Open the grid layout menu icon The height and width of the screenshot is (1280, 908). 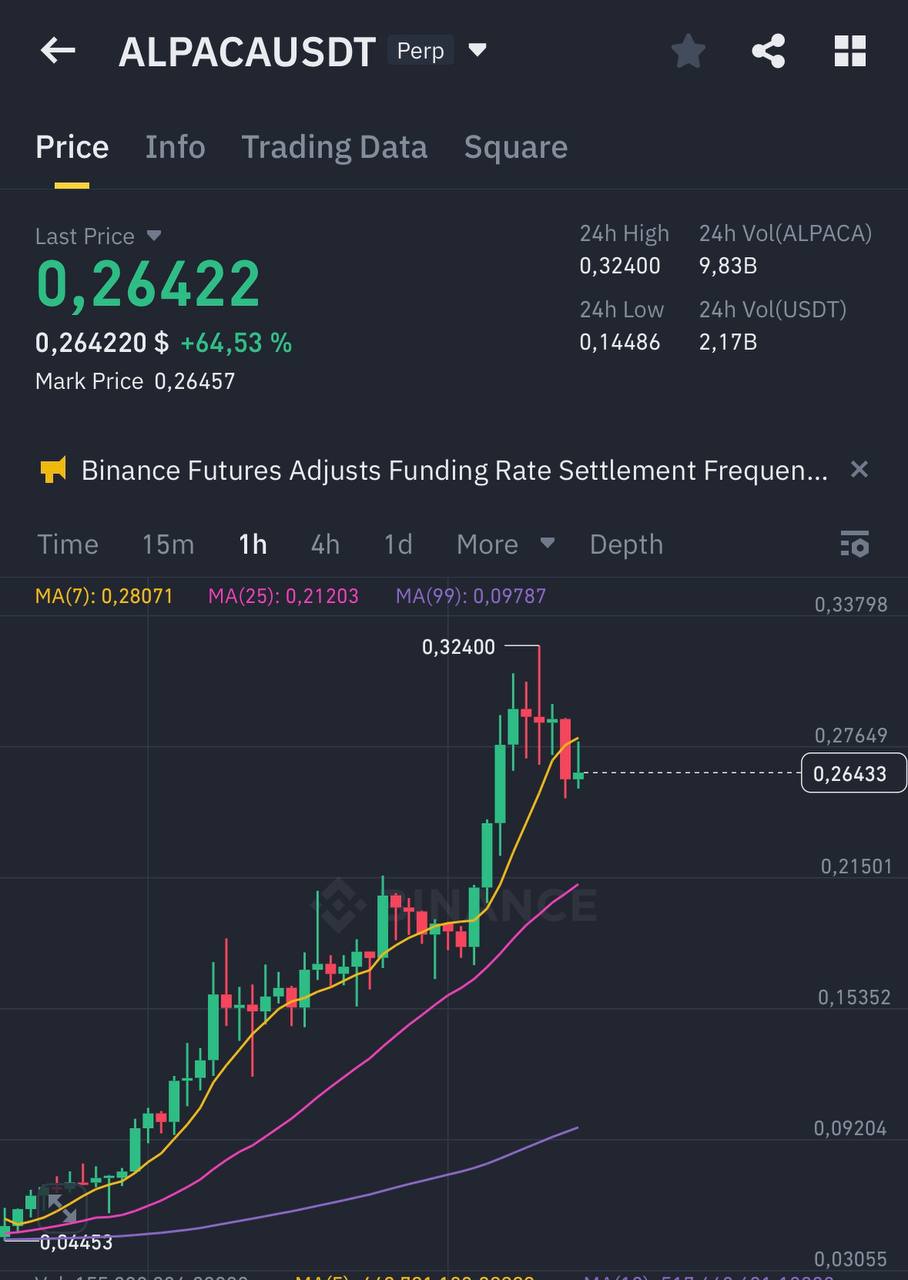[850, 51]
